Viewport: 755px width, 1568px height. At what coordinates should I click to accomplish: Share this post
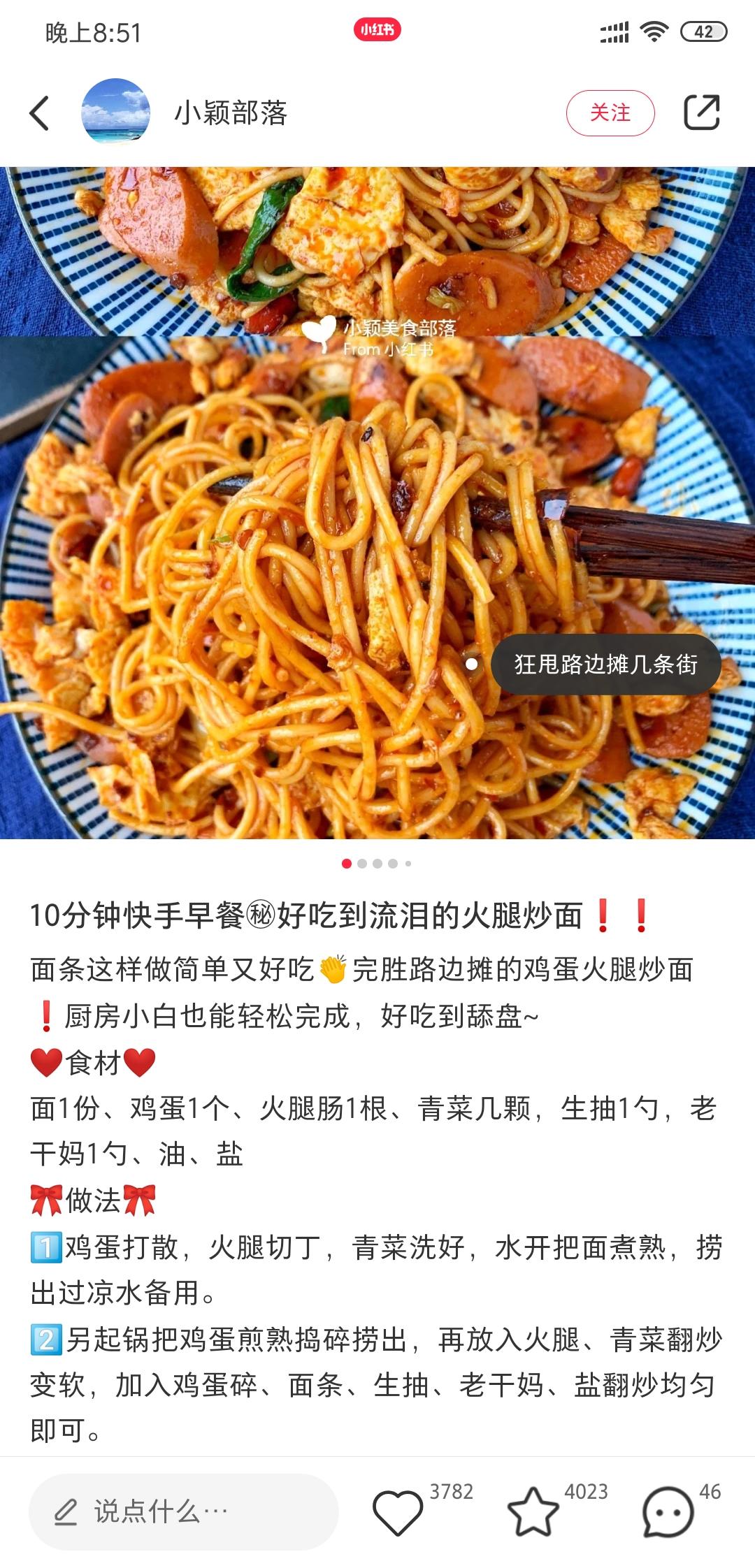coord(701,112)
